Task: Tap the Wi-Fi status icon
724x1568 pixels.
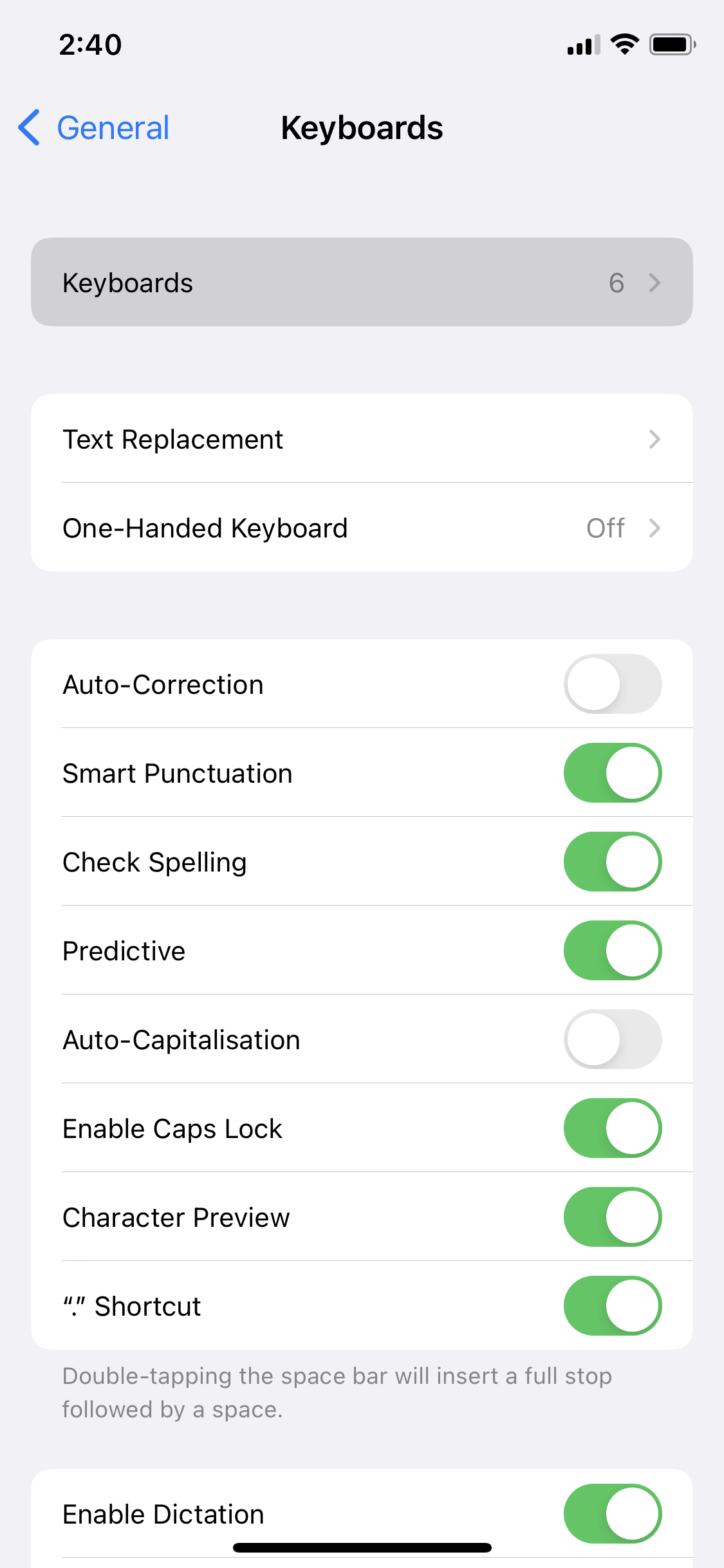Action: point(623,43)
